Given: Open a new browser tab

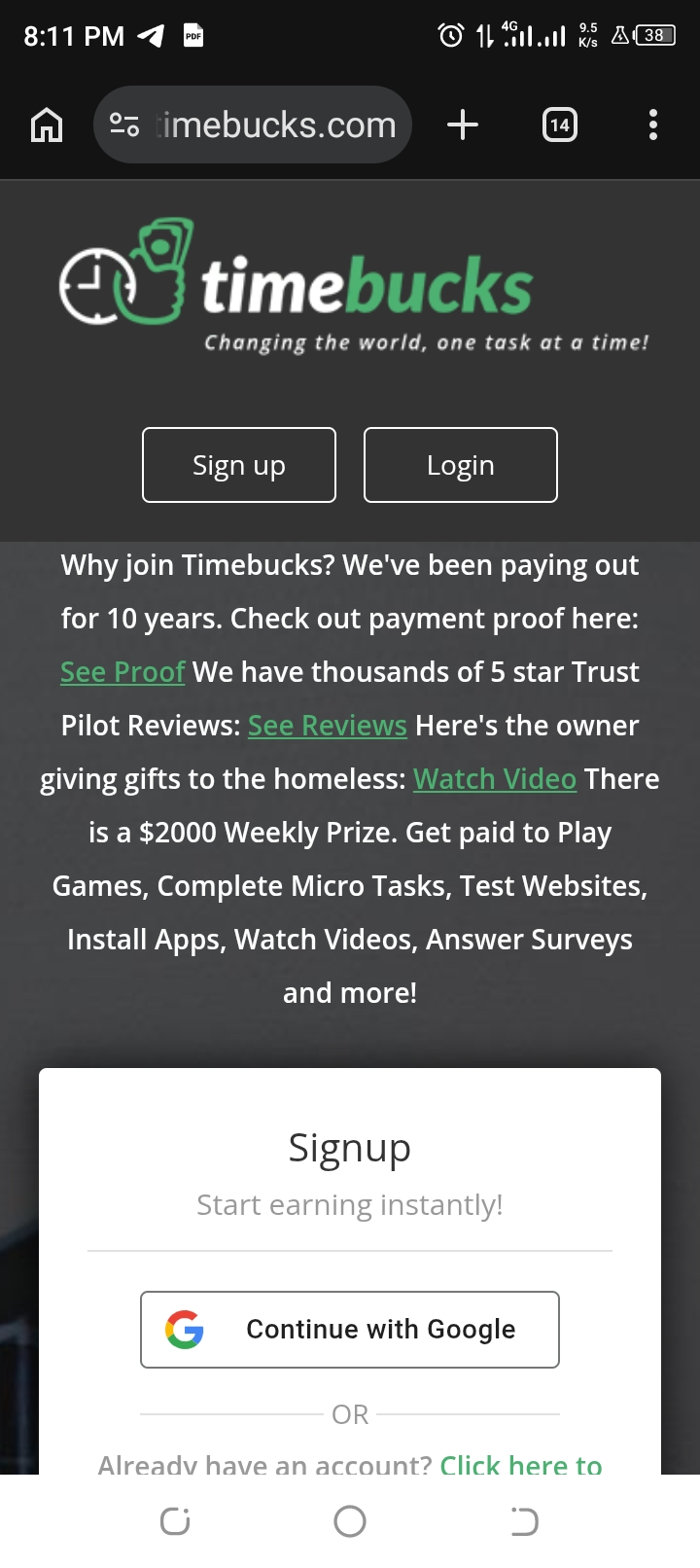Looking at the screenshot, I should 463,125.
